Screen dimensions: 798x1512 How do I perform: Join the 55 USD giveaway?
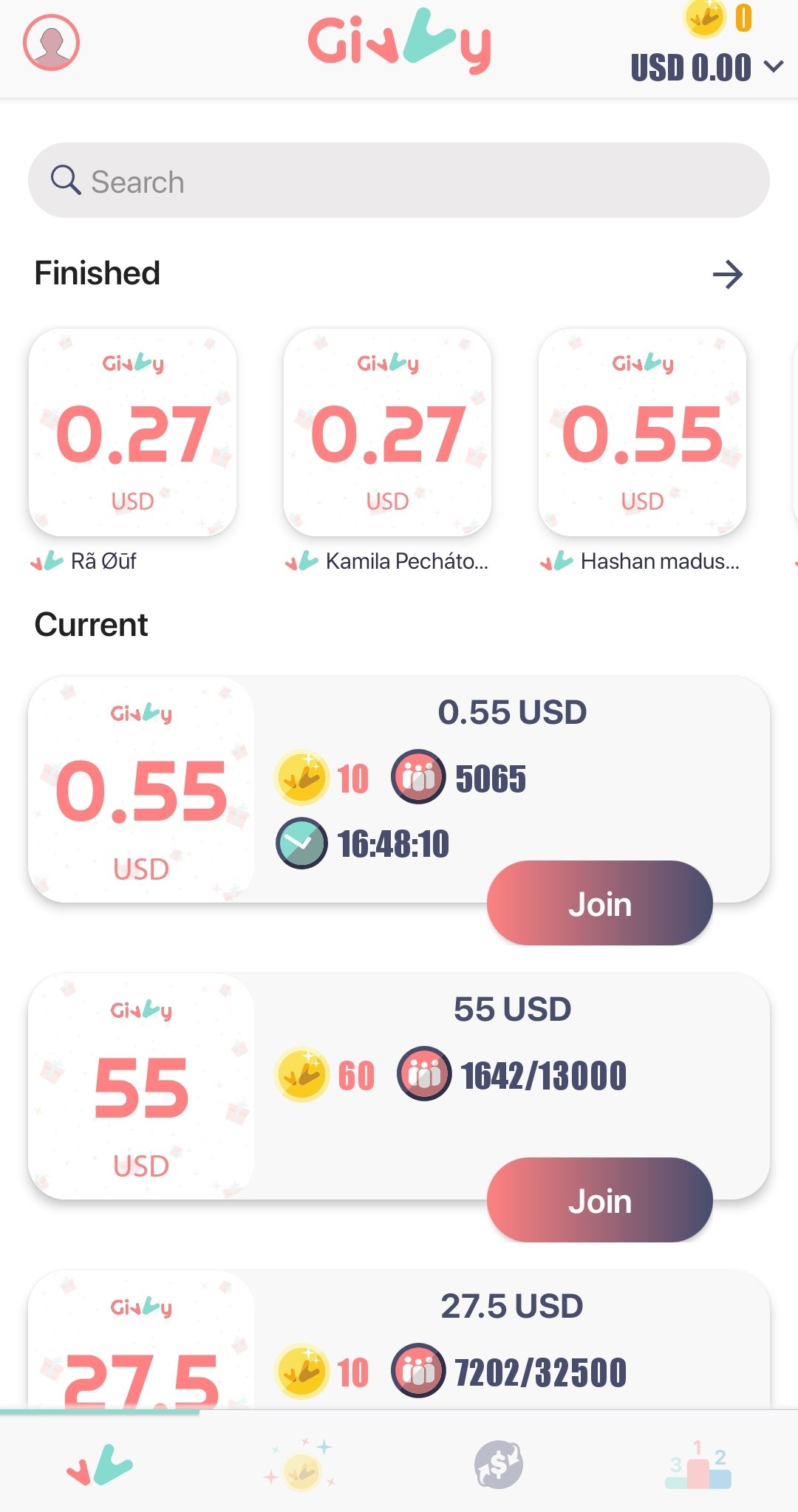(600, 1200)
